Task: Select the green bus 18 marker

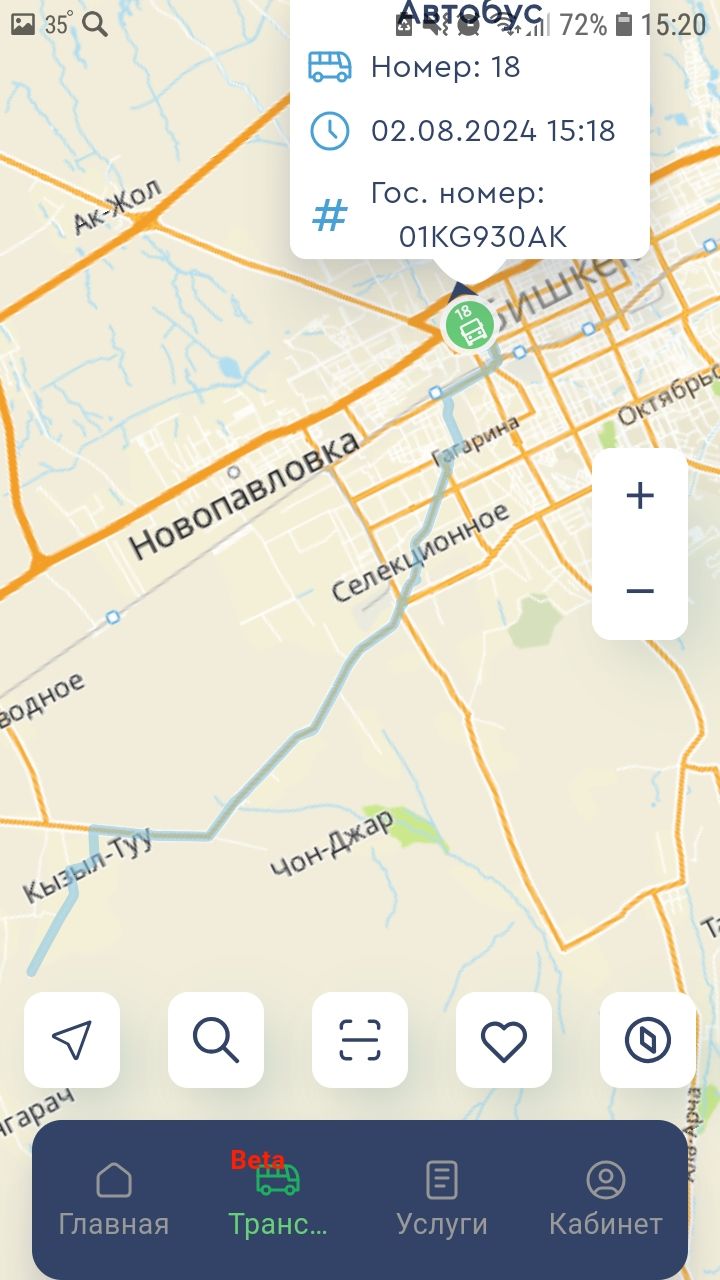Action: [470, 326]
